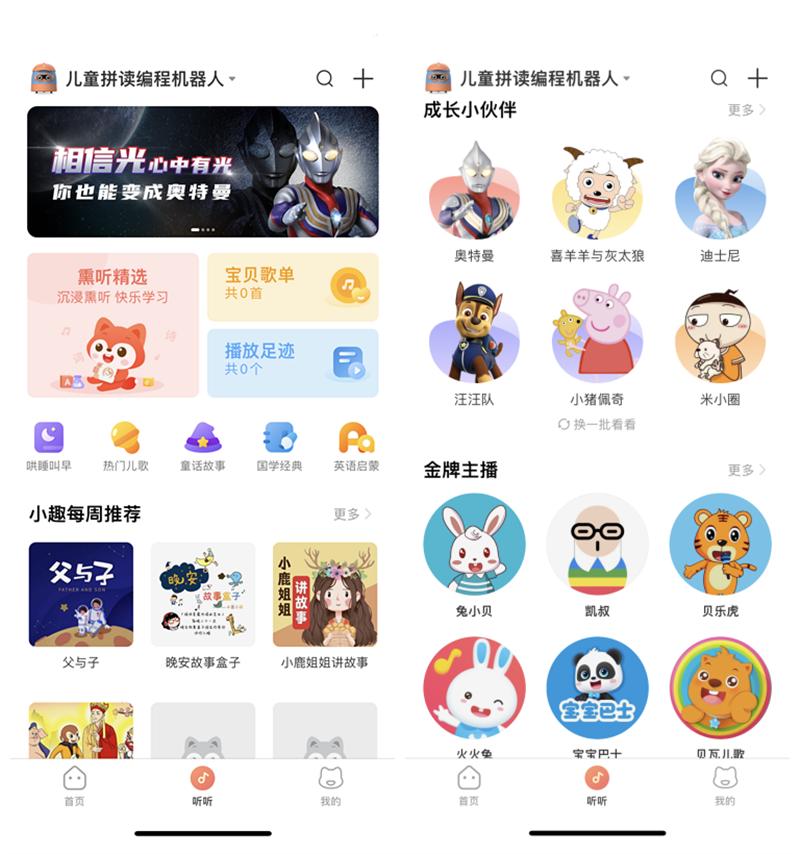
Task: Tap 换一批看看 to refresh companions
Action: 598,425
